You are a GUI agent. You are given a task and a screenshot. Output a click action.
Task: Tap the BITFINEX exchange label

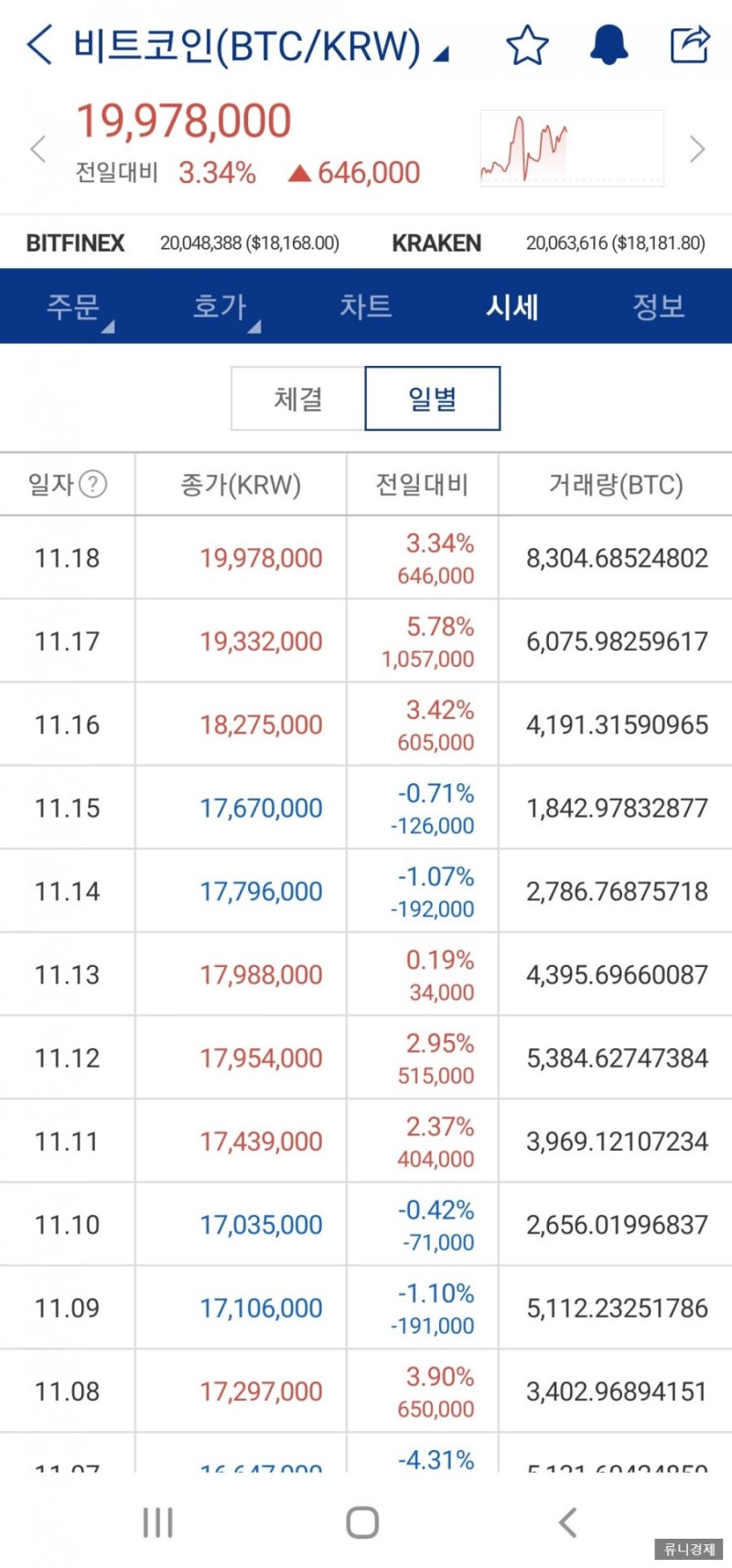point(75,242)
